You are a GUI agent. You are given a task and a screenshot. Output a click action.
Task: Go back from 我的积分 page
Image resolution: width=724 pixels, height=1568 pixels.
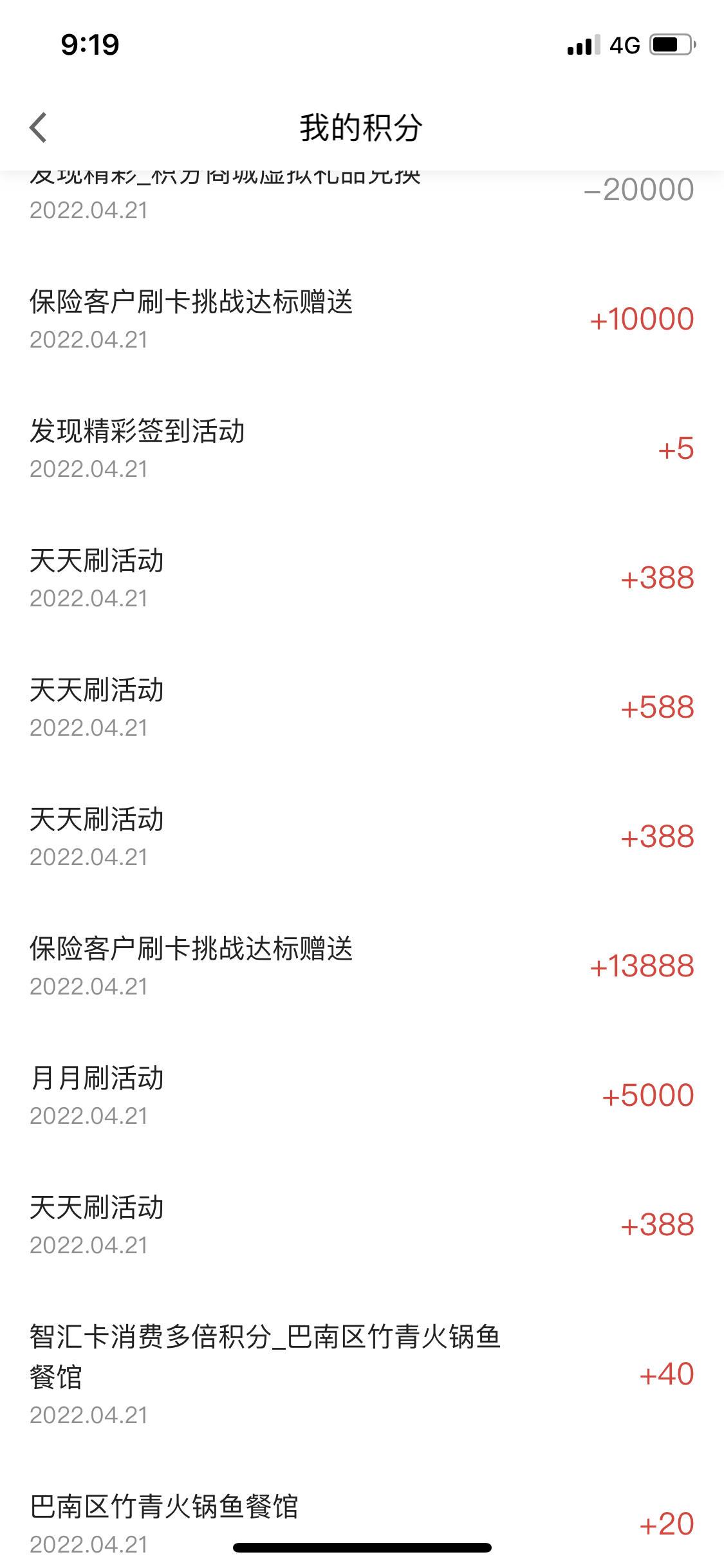tap(39, 127)
